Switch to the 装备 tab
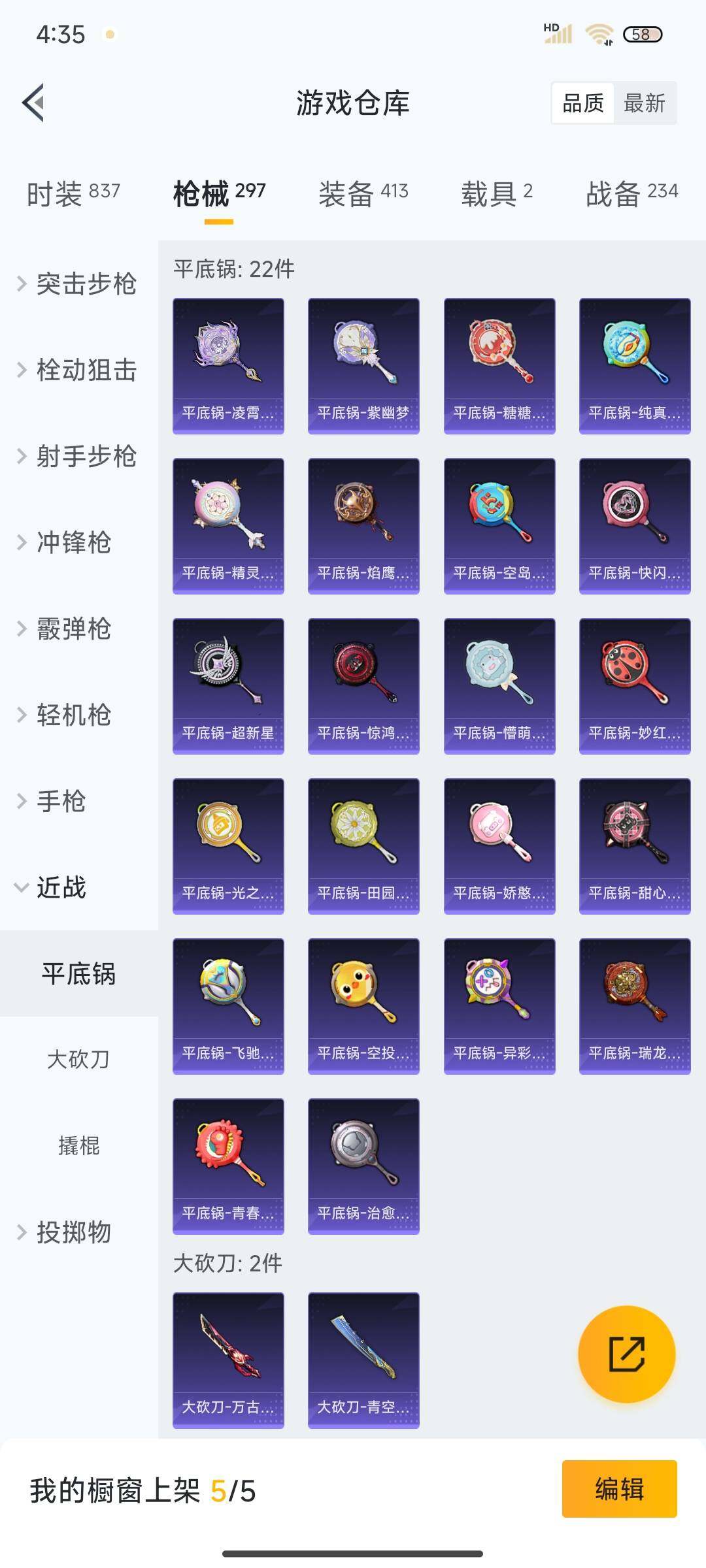Viewport: 706px width, 1568px height. point(363,193)
